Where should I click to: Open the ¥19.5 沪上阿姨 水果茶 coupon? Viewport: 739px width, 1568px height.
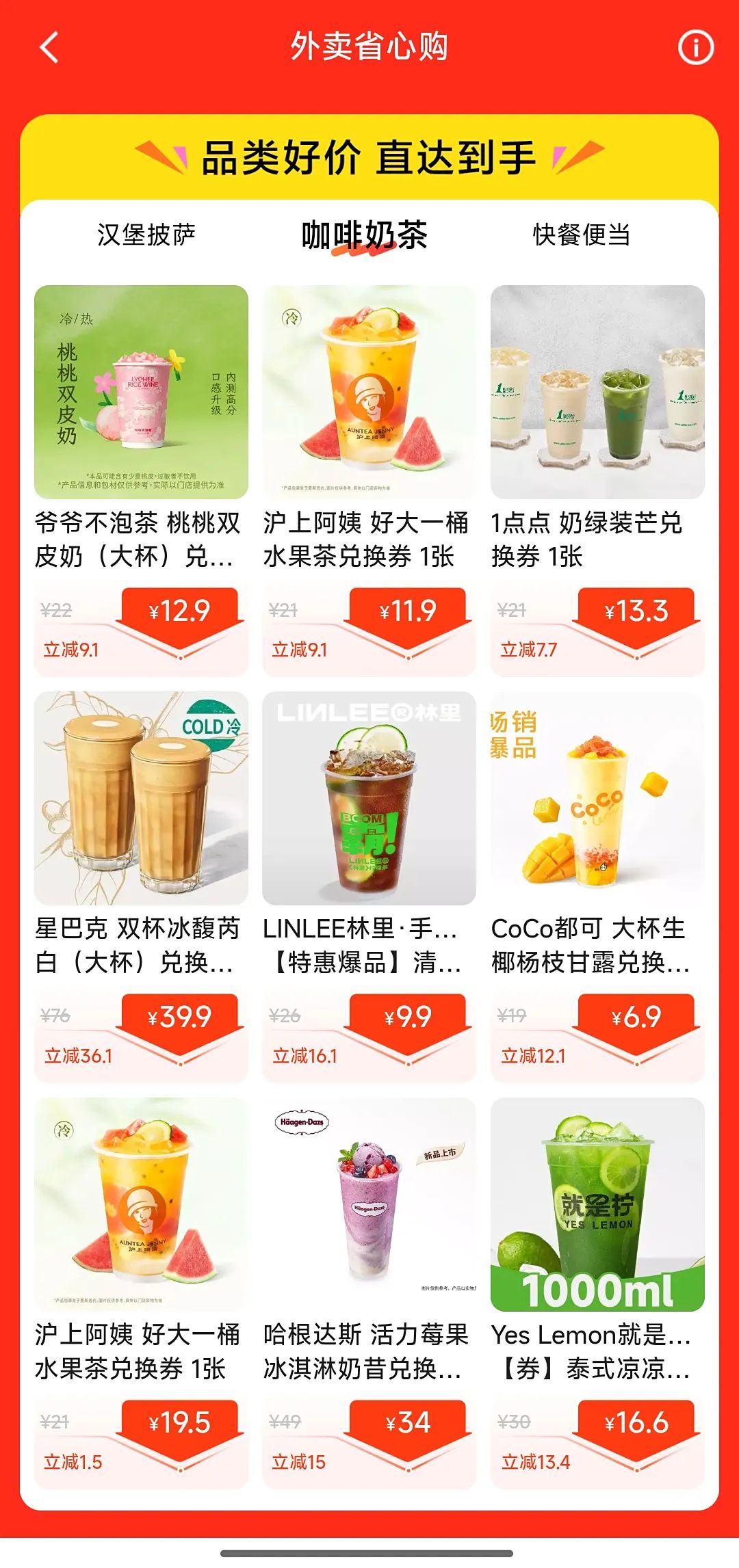tap(141, 1292)
